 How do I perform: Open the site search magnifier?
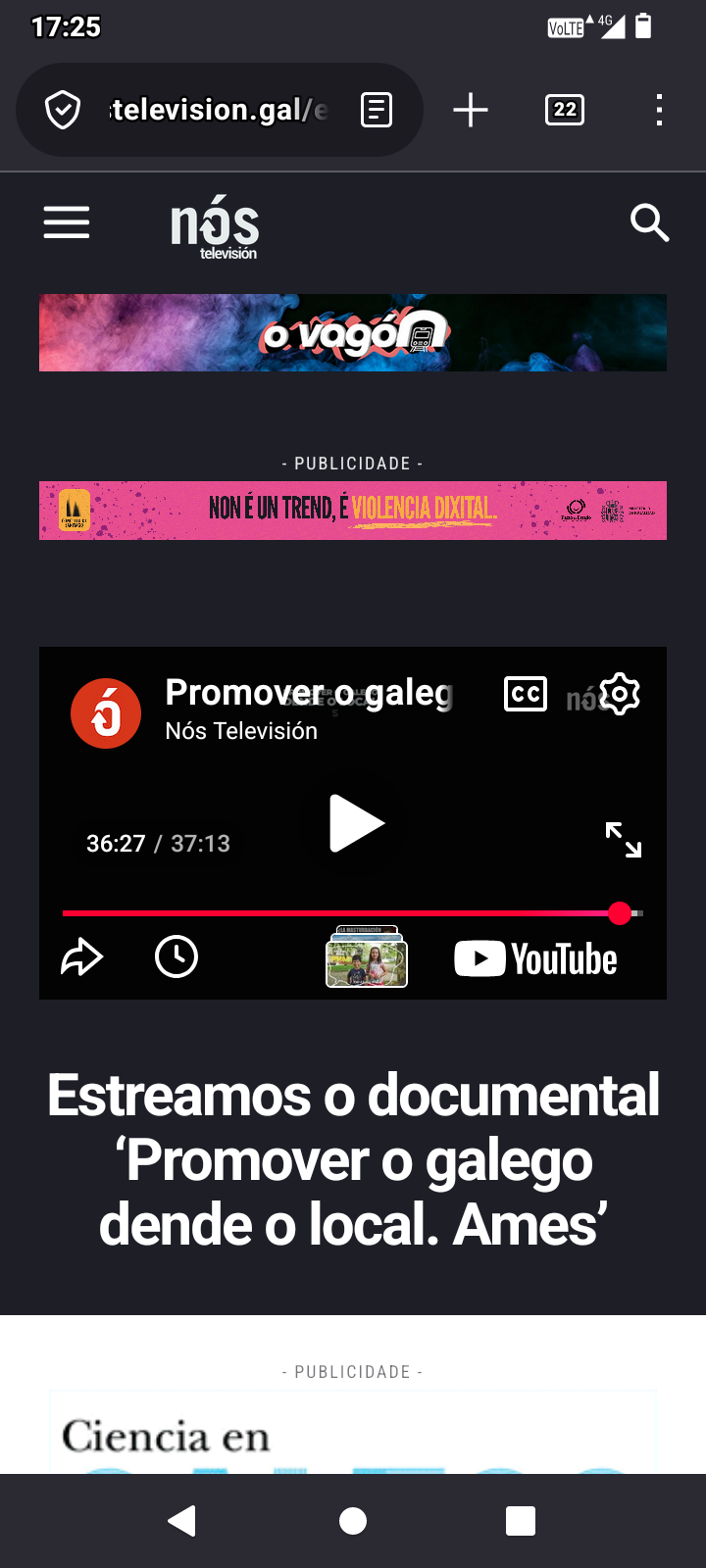[649, 223]
